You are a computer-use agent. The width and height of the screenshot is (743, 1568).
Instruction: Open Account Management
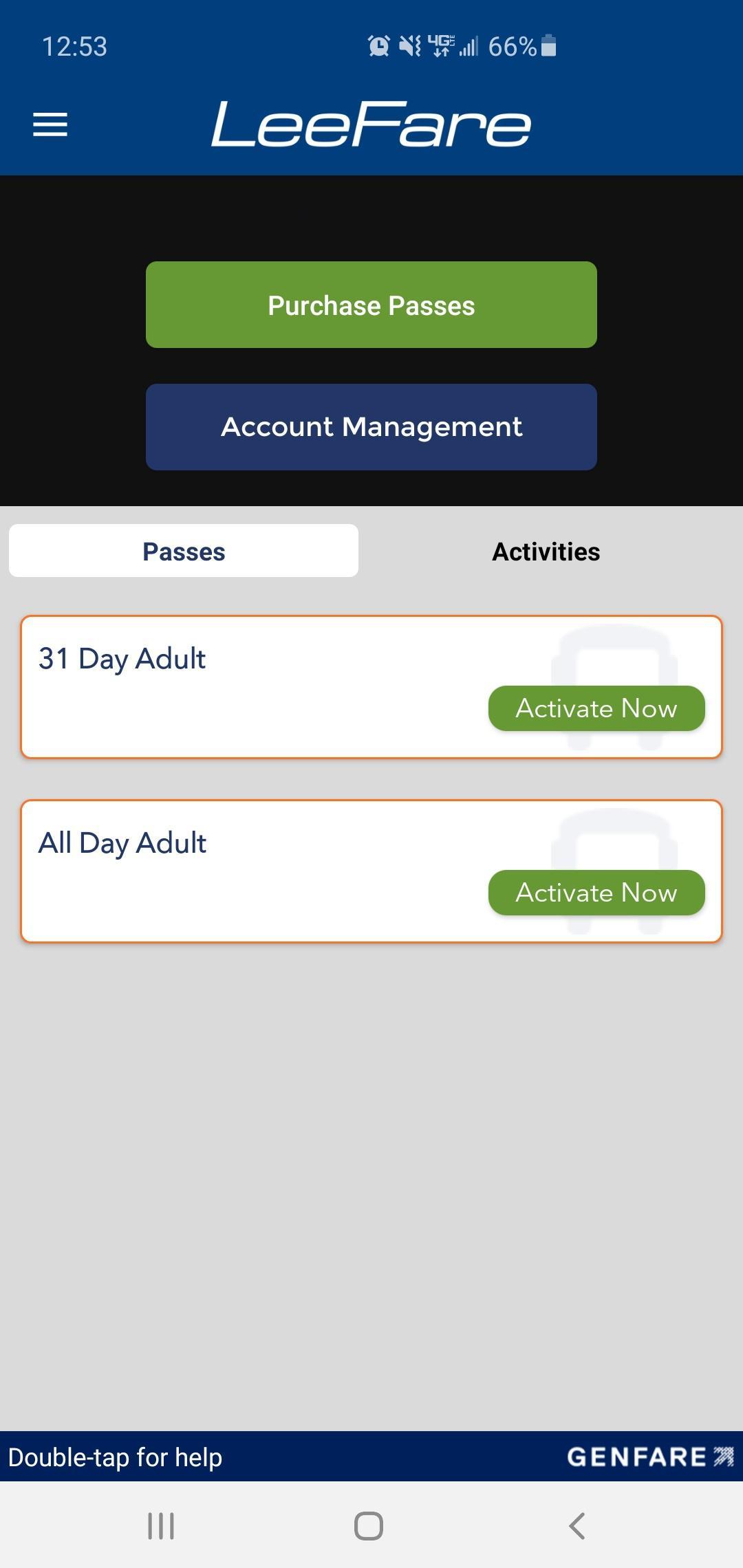371,426
